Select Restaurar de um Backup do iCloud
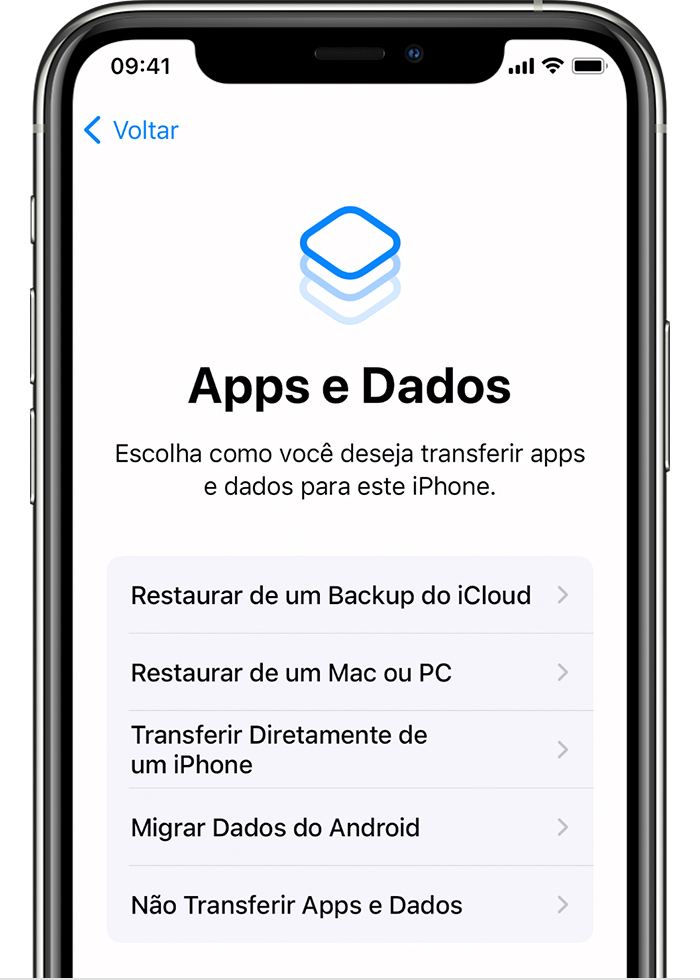The image size is (700, 980). pyautogui.click(x=349, y=596)
